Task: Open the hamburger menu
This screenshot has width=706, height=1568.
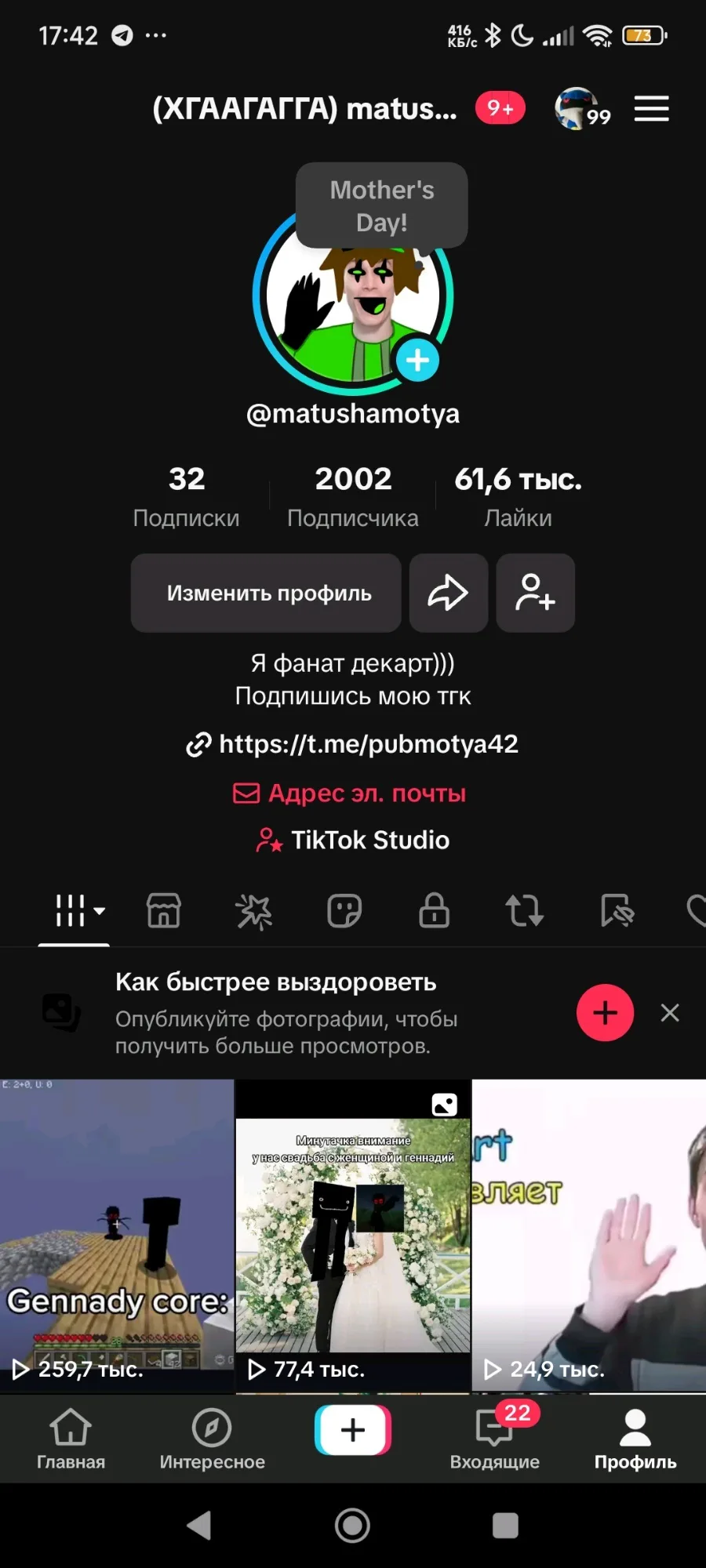Action: click(651, 109)
